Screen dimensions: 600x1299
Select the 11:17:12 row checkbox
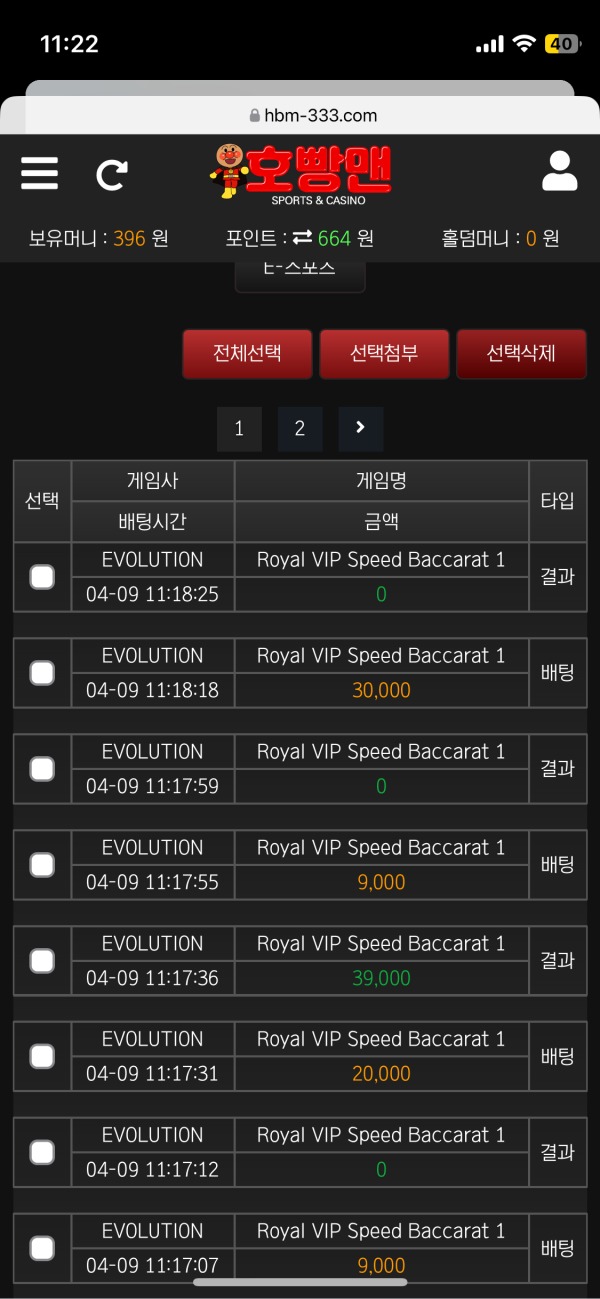[42, 1153]
